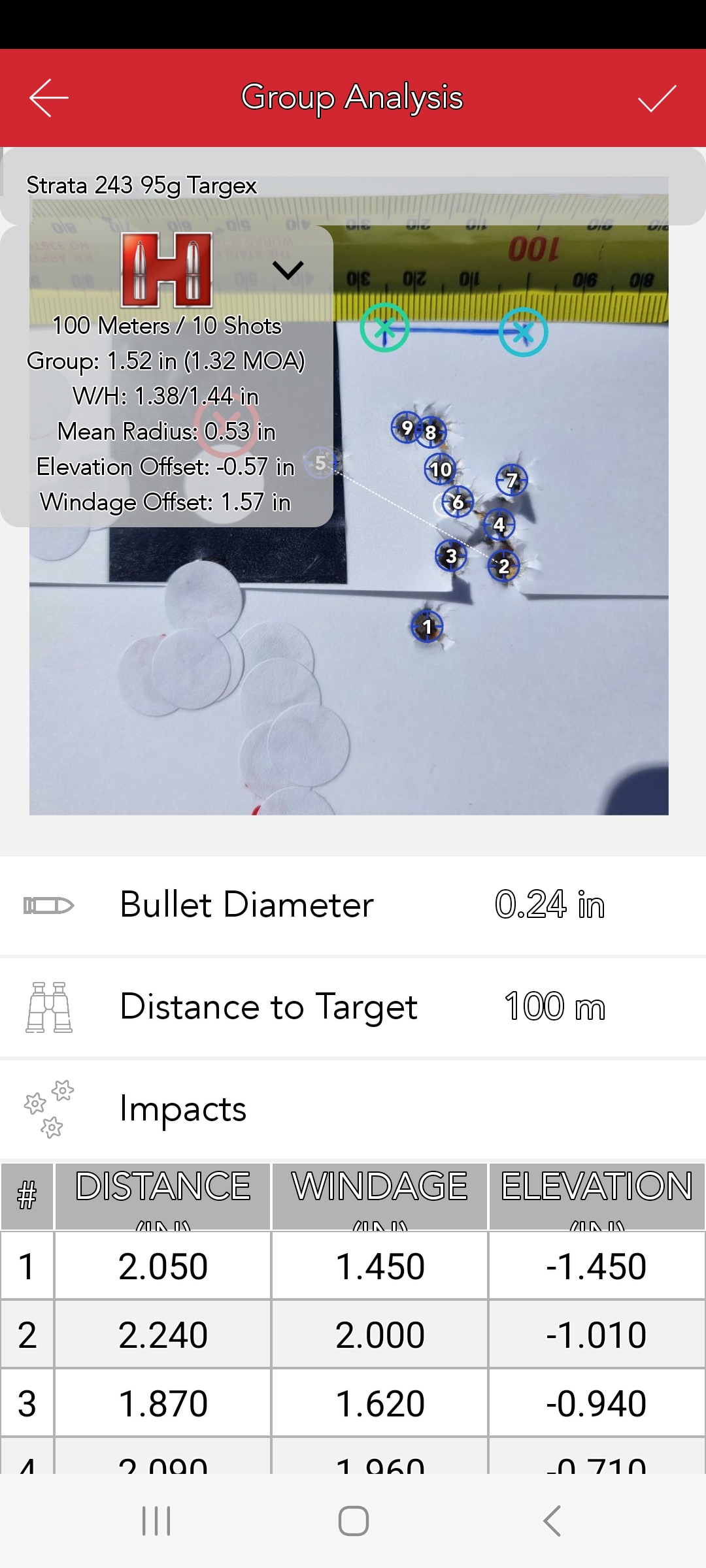This screenshot has width=706, height=1568.
Task: Collapse the stats panel with the chevron
Action: (288, 269)
